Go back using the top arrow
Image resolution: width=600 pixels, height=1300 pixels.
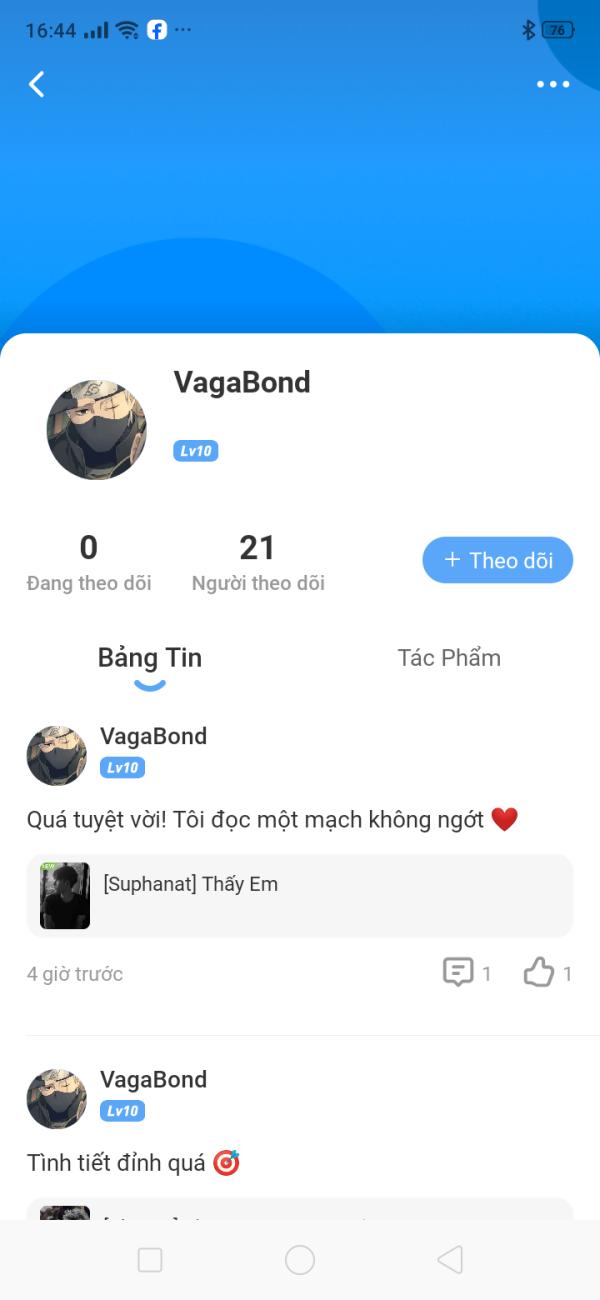[x=37, y=84]
